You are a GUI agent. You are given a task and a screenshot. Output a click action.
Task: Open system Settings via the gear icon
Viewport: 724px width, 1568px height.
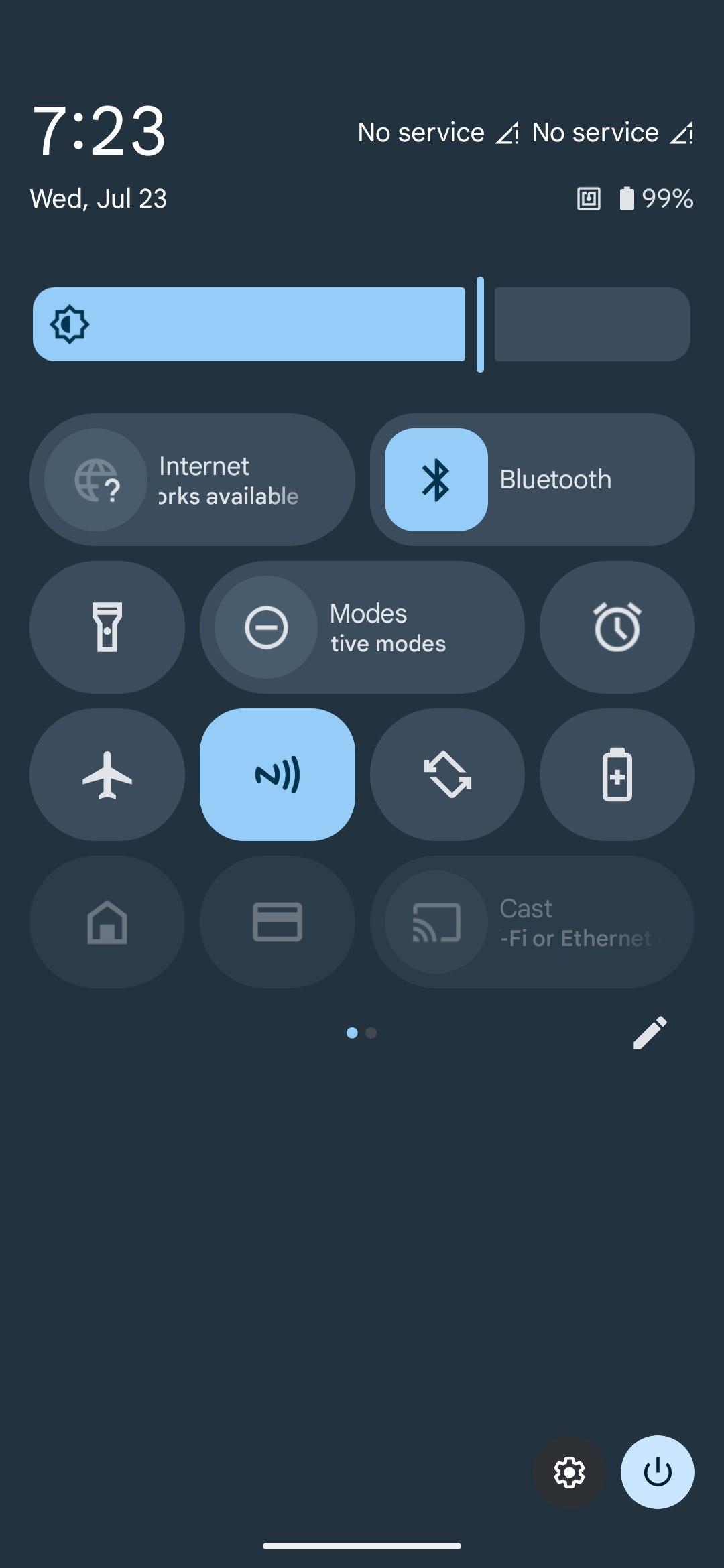(569, 1472)
